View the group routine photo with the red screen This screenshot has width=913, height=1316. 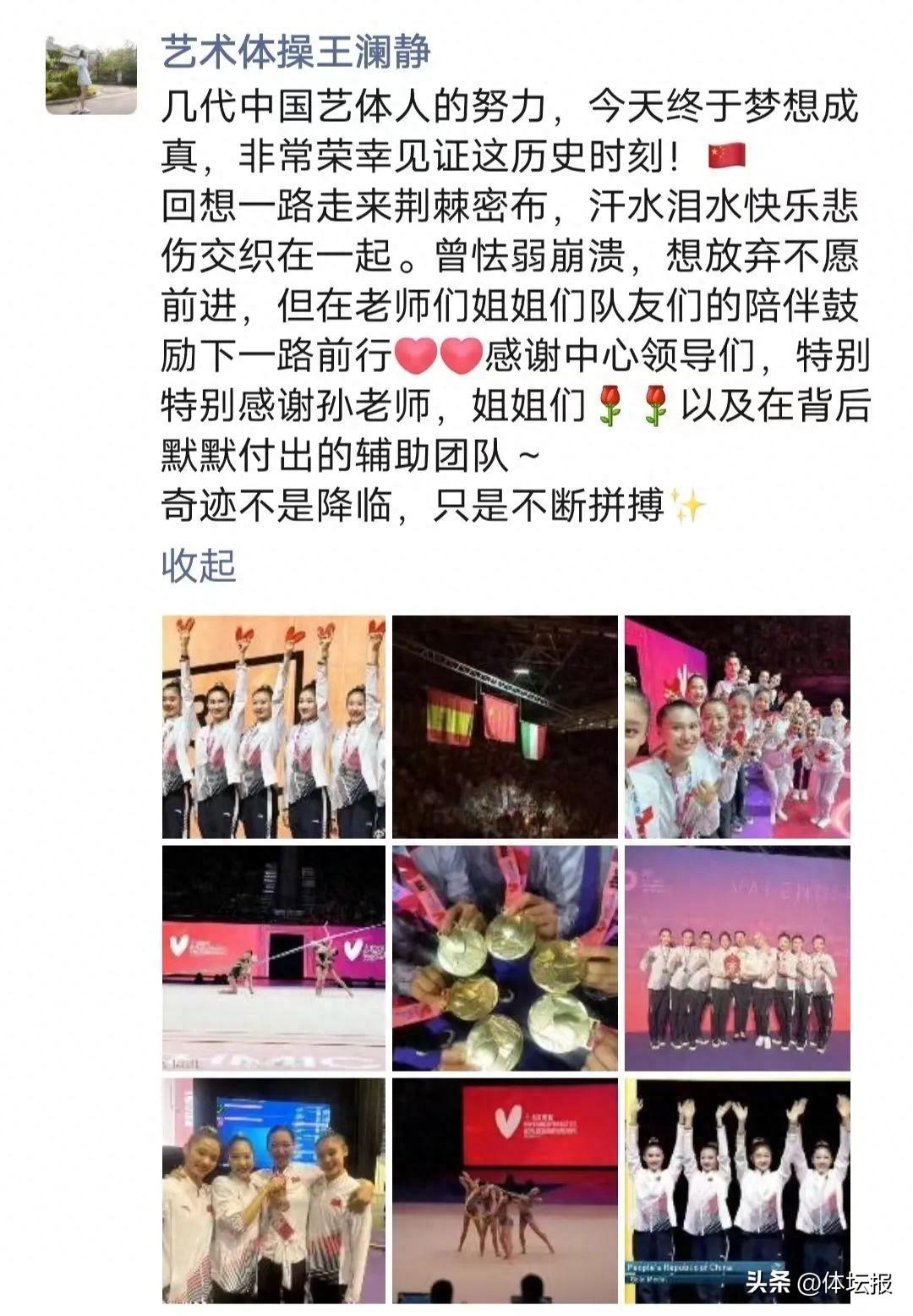[x=505, y=1190]
